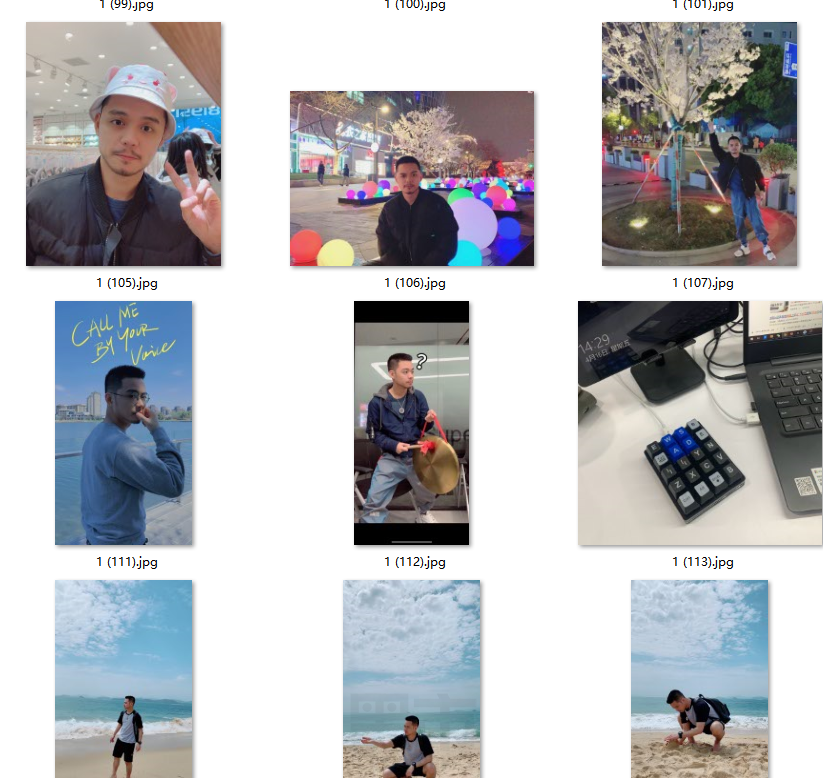
Task: Select the beach photo of the man standing
Action: 123,680
